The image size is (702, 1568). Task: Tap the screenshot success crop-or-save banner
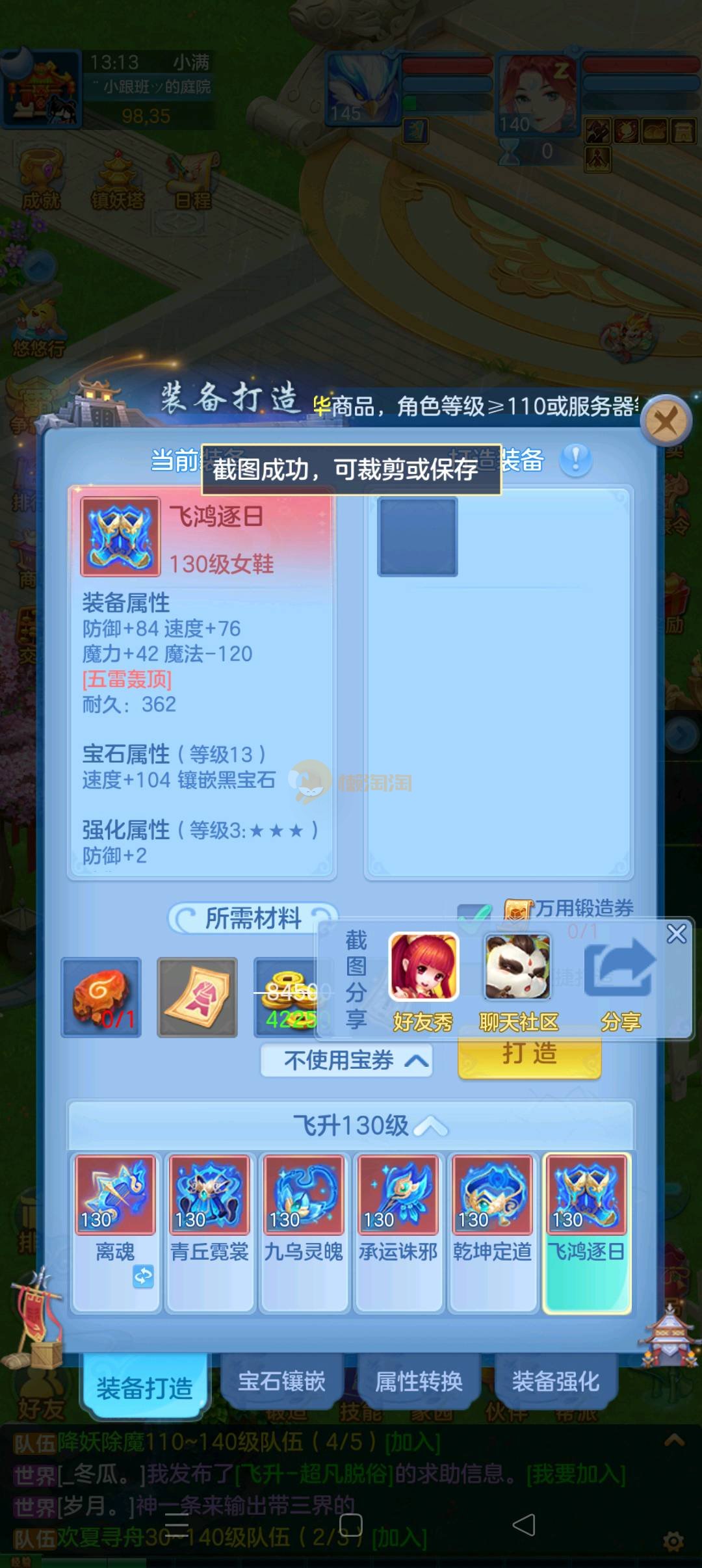351,469
